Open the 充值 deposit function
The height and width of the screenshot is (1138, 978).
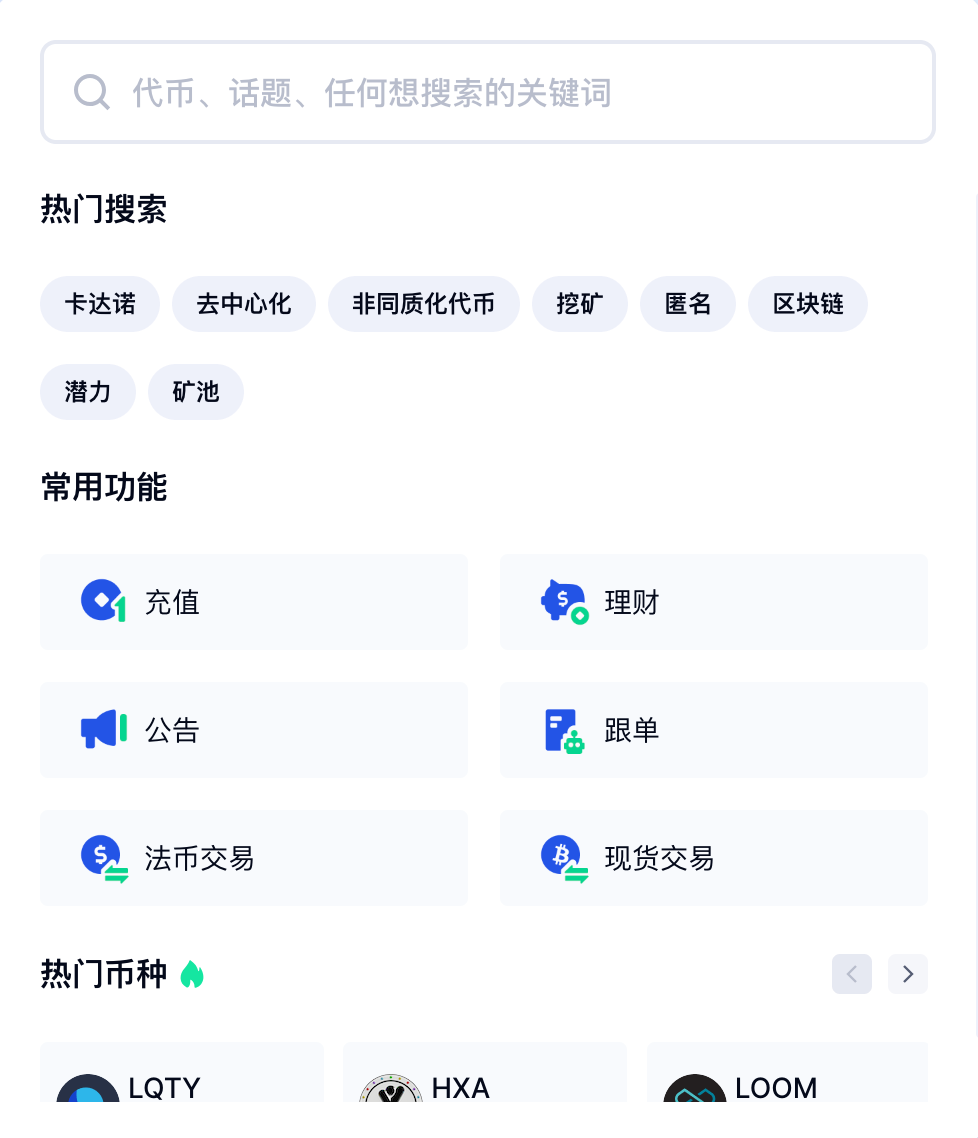[254, 602]
